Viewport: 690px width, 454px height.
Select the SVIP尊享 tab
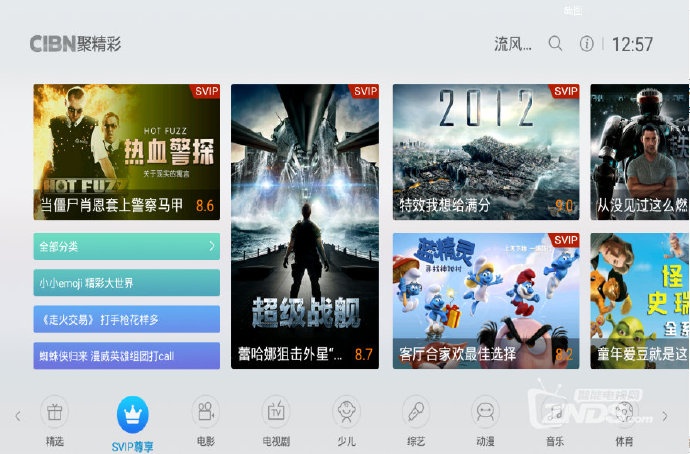(x=133, y=422)
